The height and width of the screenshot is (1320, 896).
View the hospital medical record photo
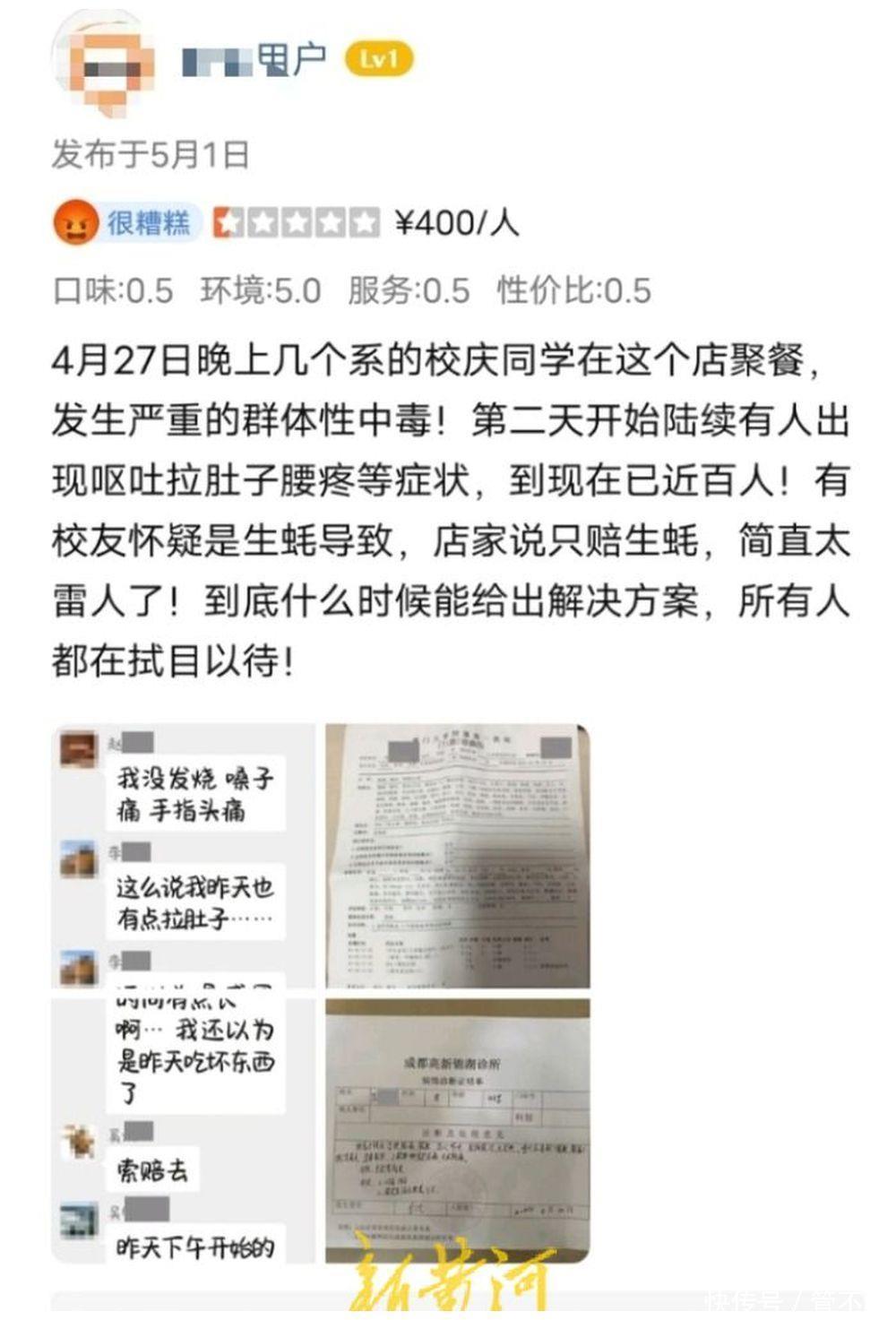point(457,856)
